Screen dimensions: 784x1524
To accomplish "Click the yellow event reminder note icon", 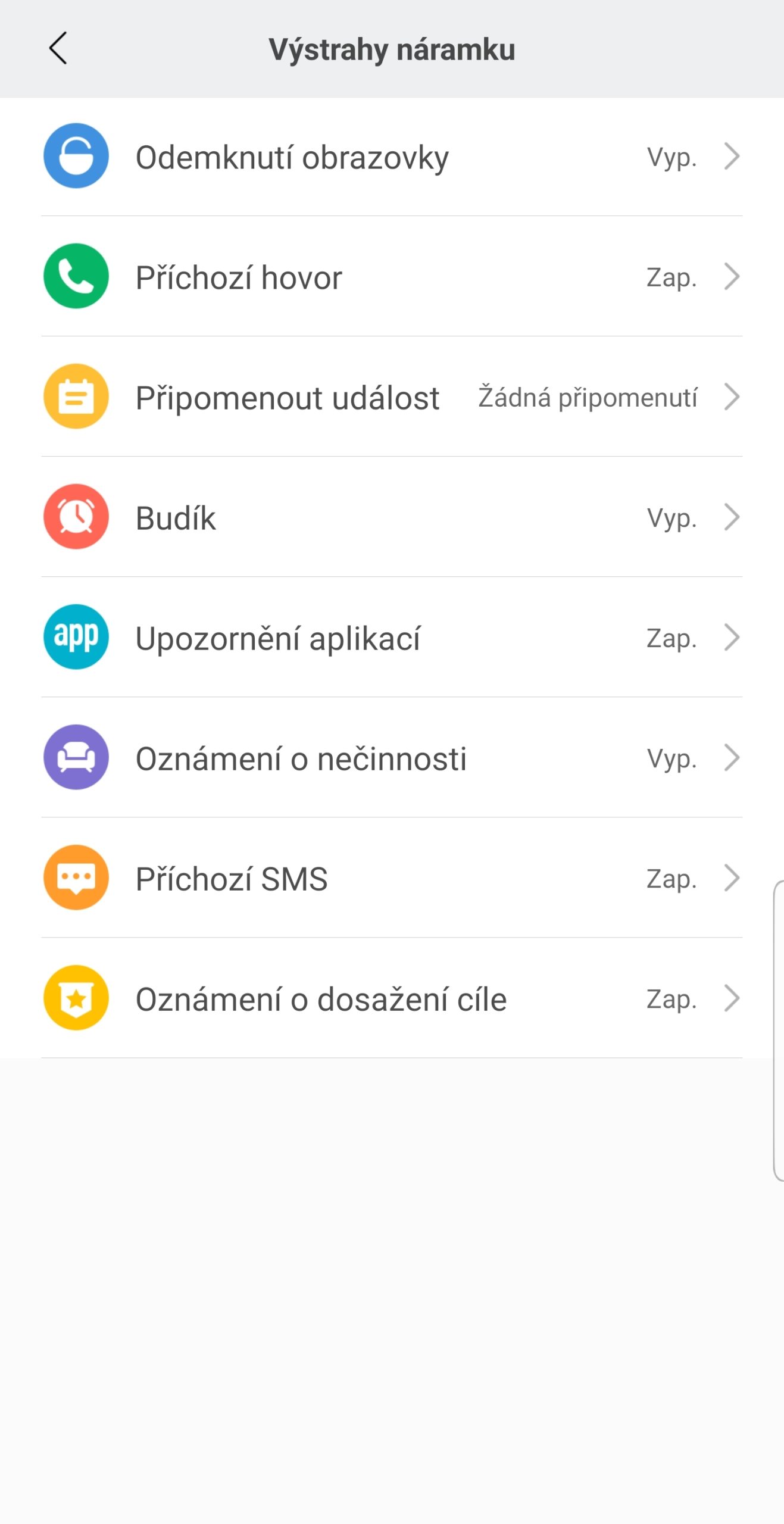I will 75,398.
